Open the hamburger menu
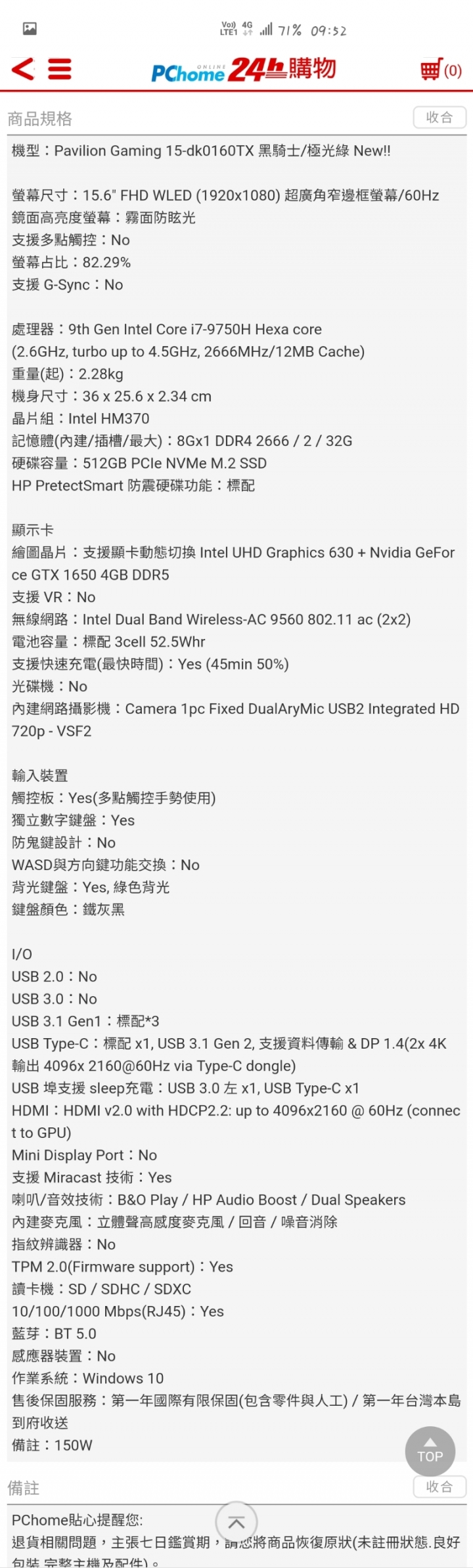 click(x=60, y=69)
